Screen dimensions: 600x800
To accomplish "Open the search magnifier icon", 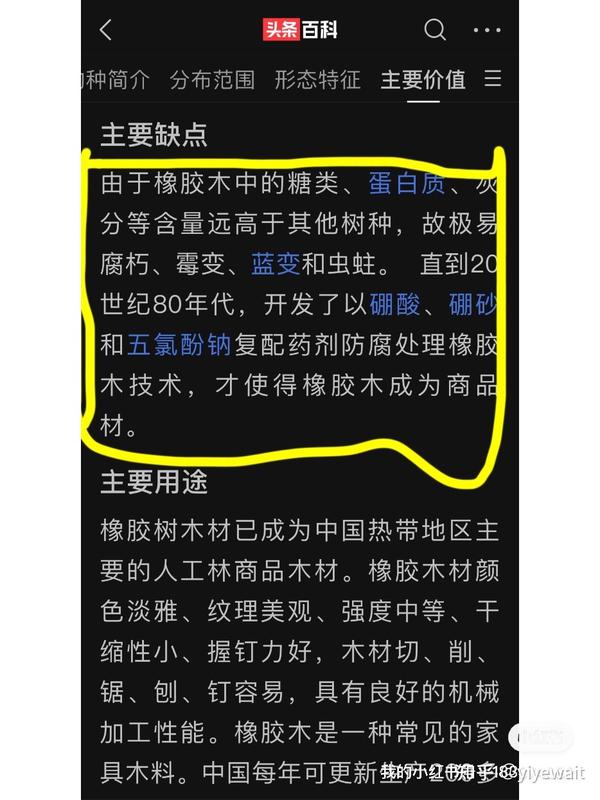I will pos(435,30).
